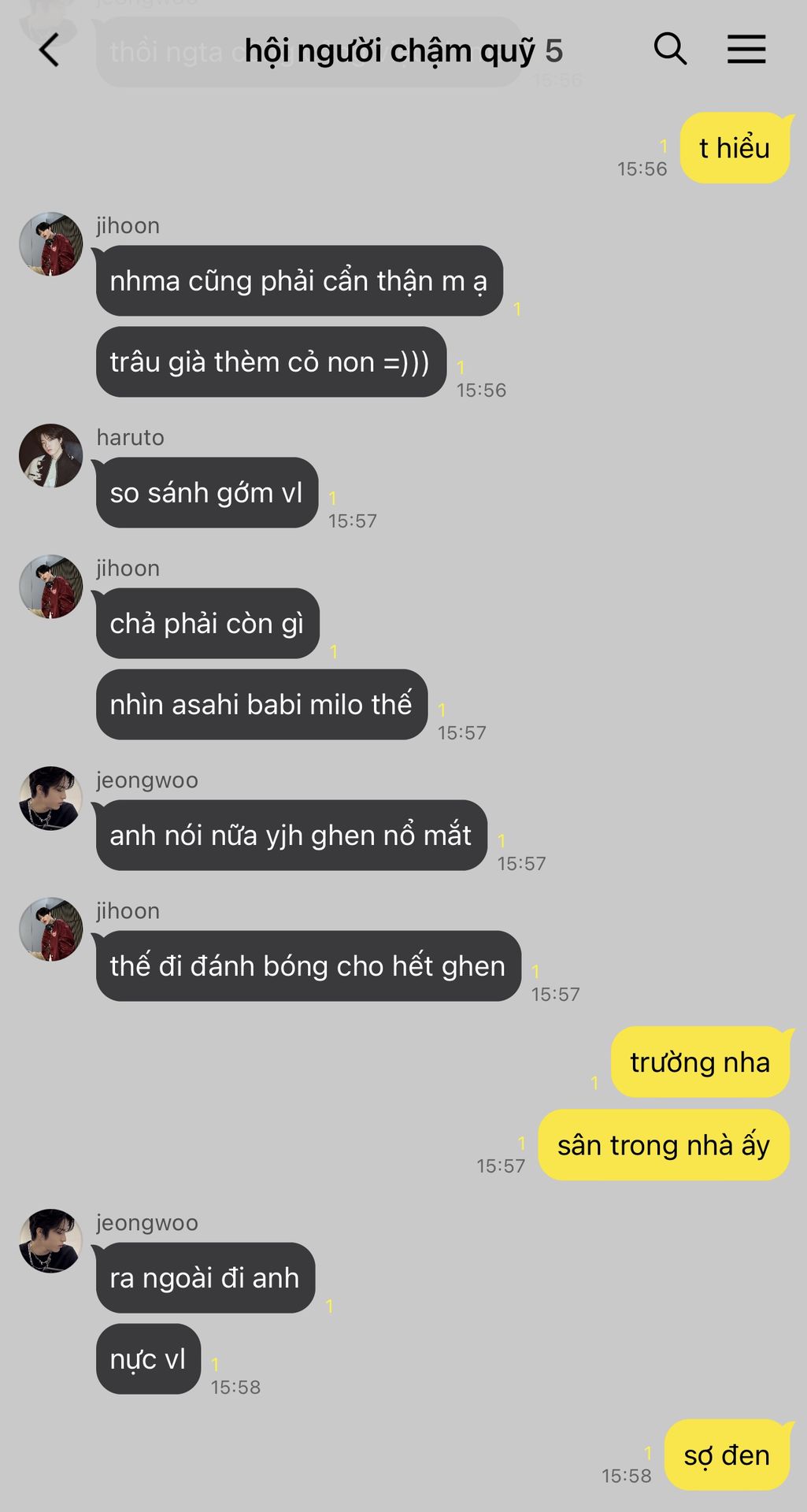
Task: Go back from the group chat
Action: tap(49, 51)
